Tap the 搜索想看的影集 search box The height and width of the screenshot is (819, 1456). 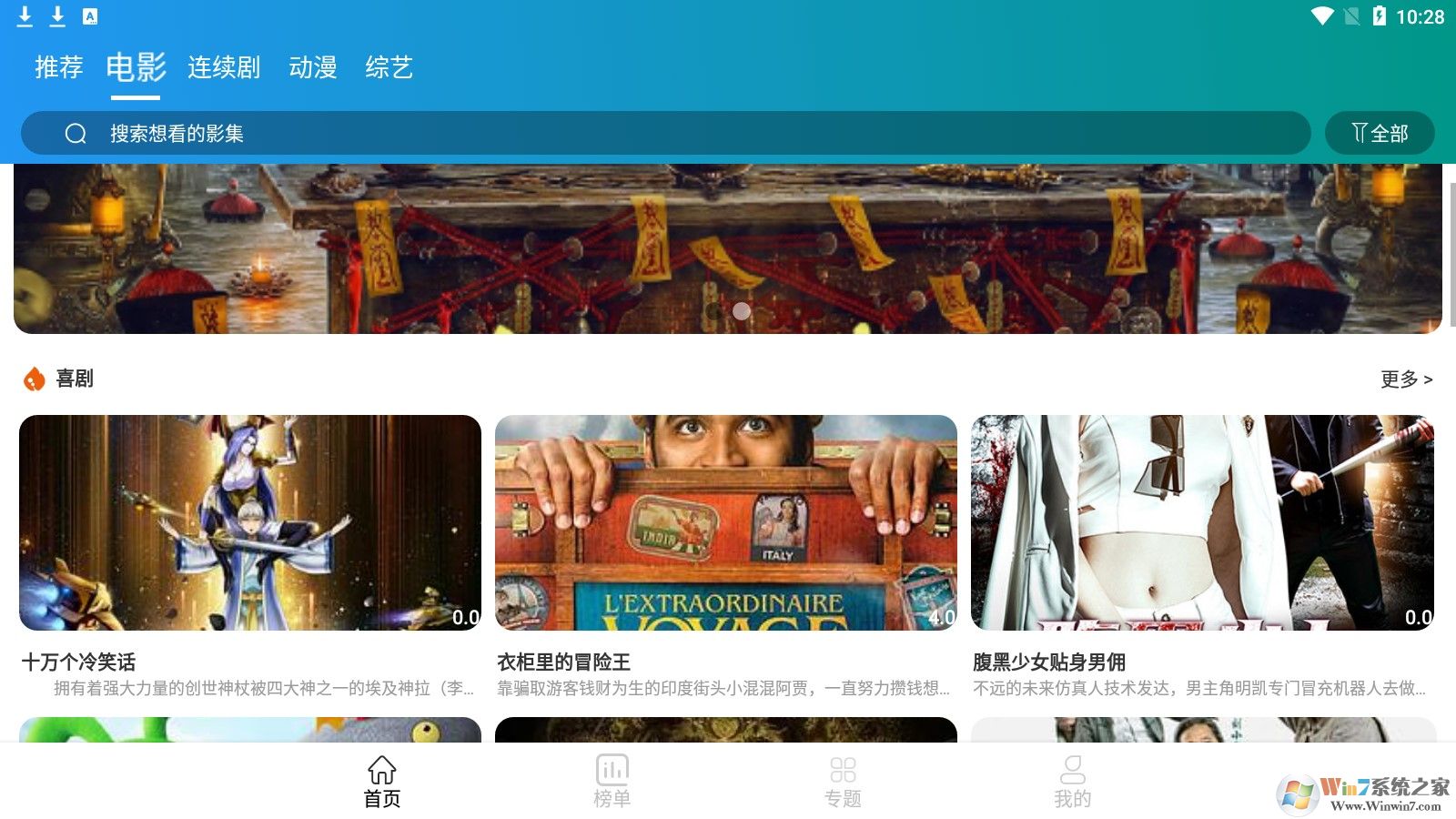point(664,134)
